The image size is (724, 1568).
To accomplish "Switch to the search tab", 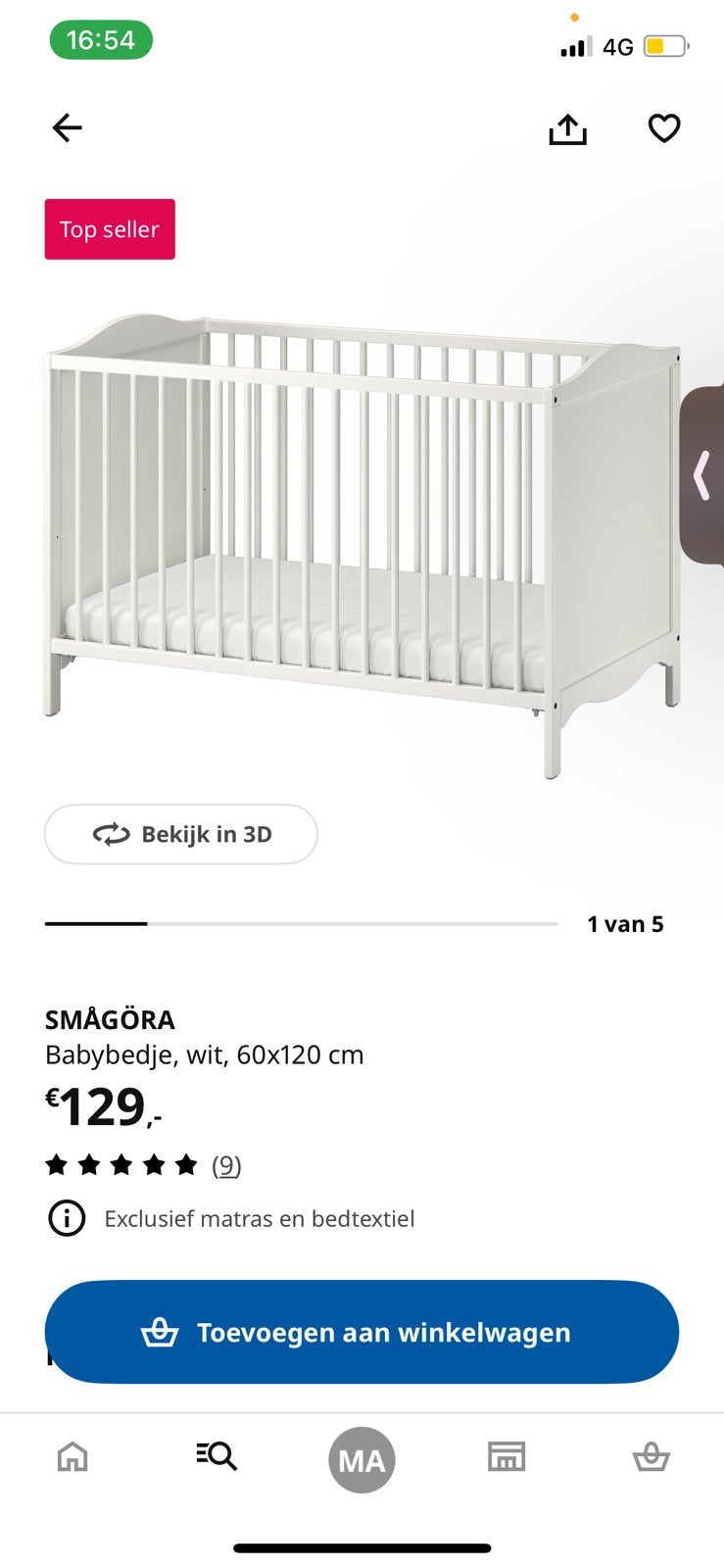I will coord(217,1456).
